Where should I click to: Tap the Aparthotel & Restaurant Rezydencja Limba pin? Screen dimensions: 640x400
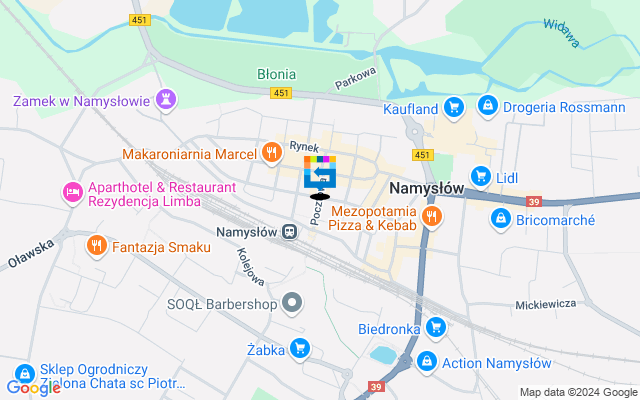[x=72, y=192]
